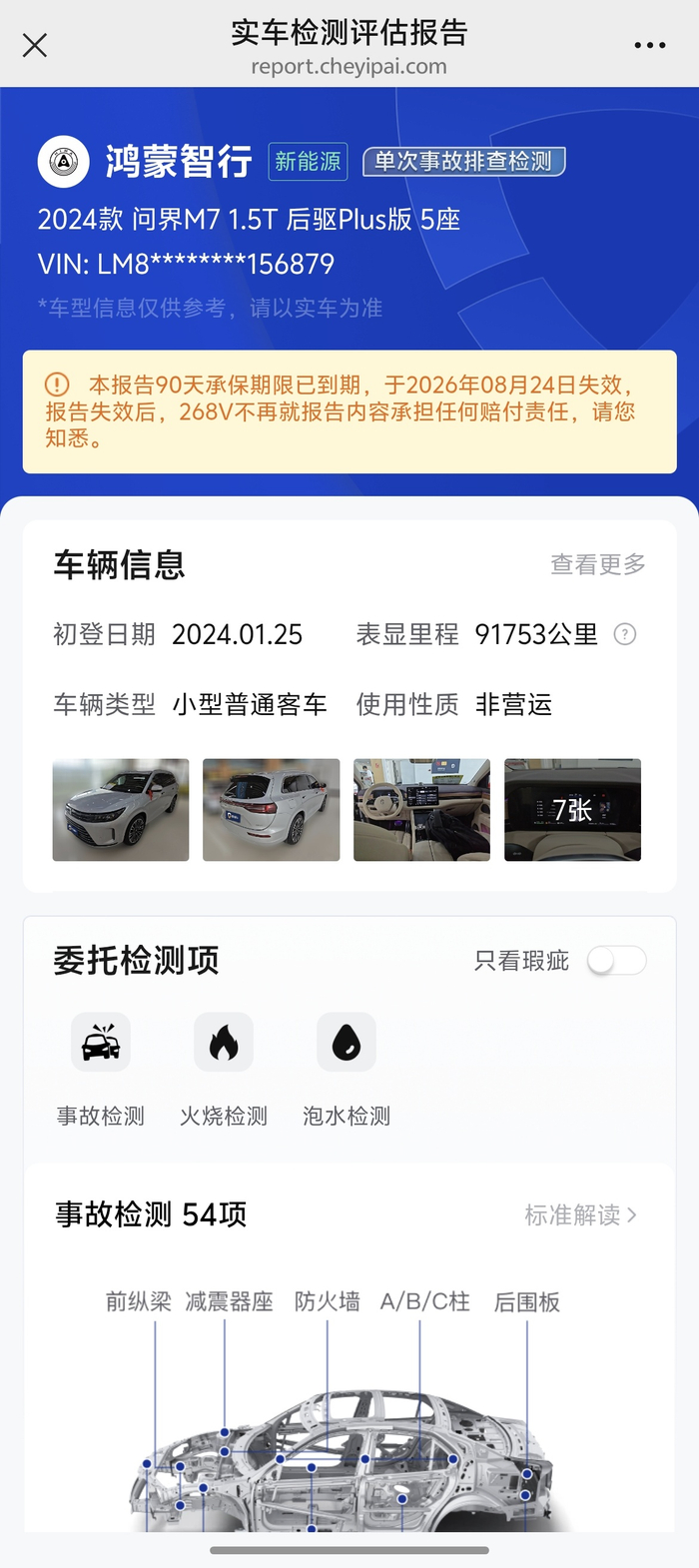Tap 查看更多 for more vehicle info
This screenshot has height=1568, width=699.
pos(598,564)
